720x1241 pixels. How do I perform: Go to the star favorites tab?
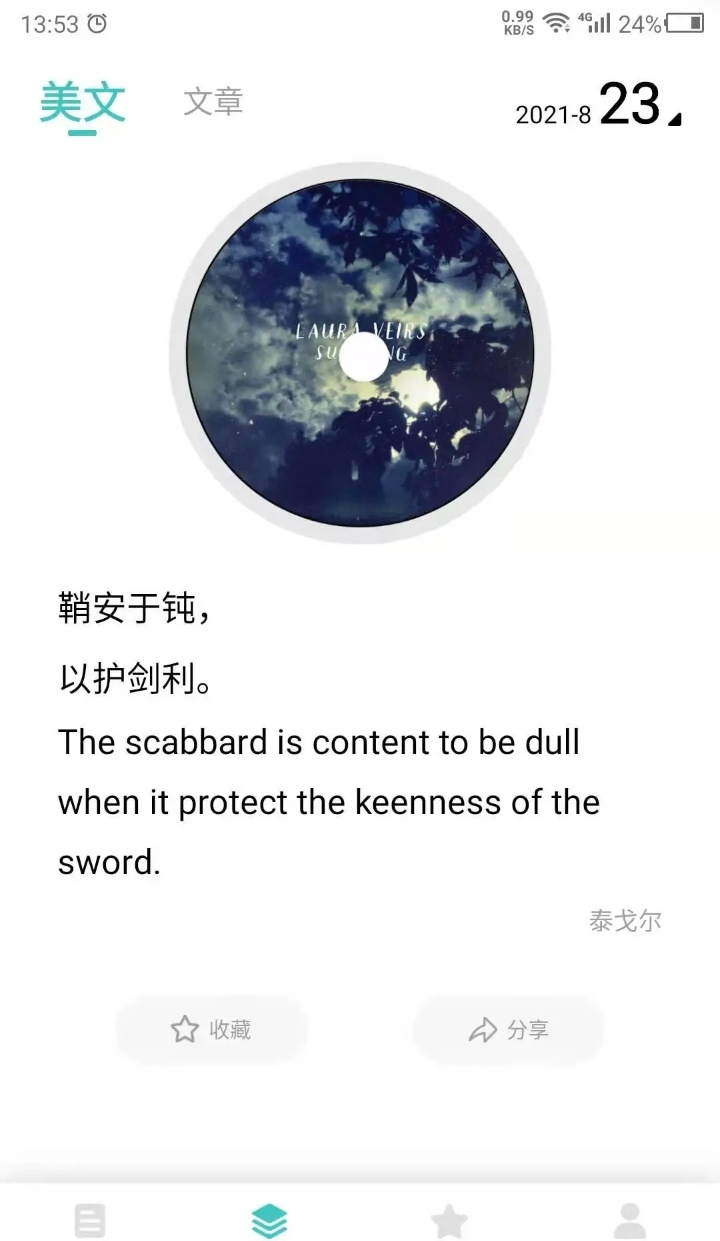pos(449,1220)
